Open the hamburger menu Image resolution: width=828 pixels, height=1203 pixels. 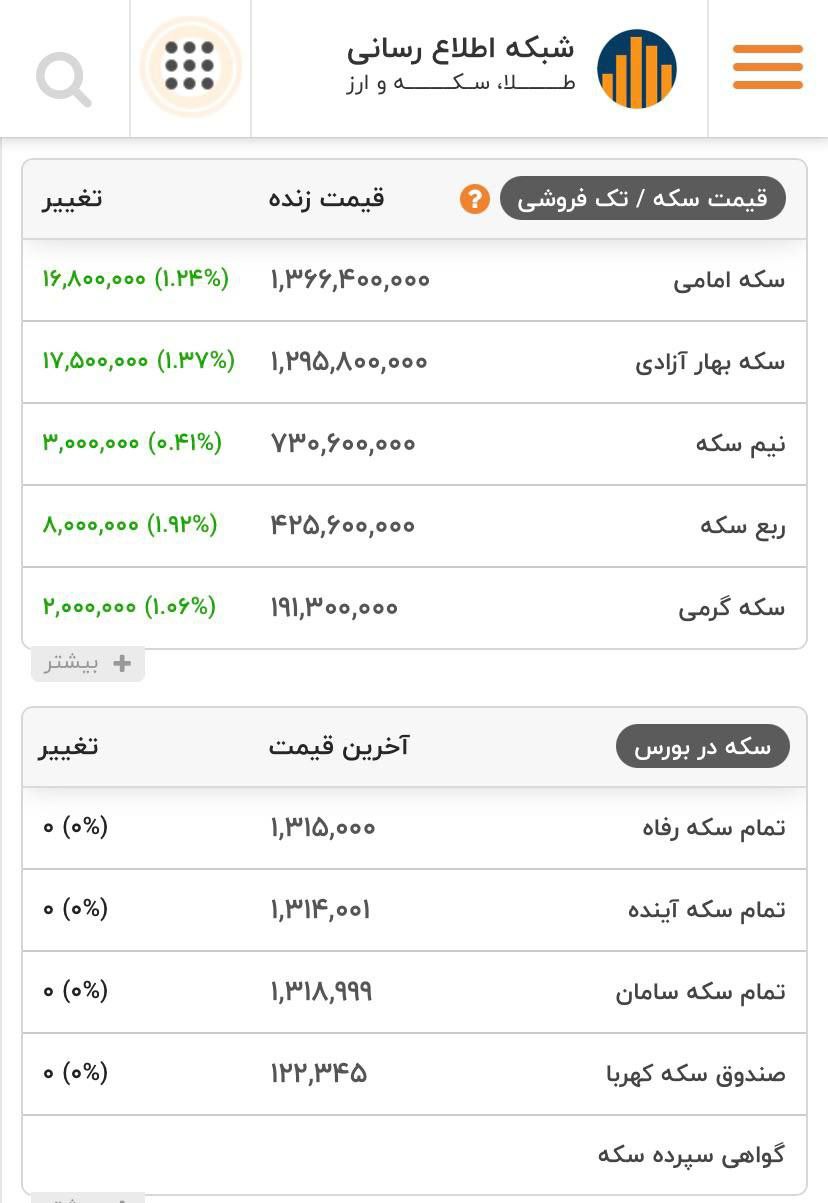(767, 68)
